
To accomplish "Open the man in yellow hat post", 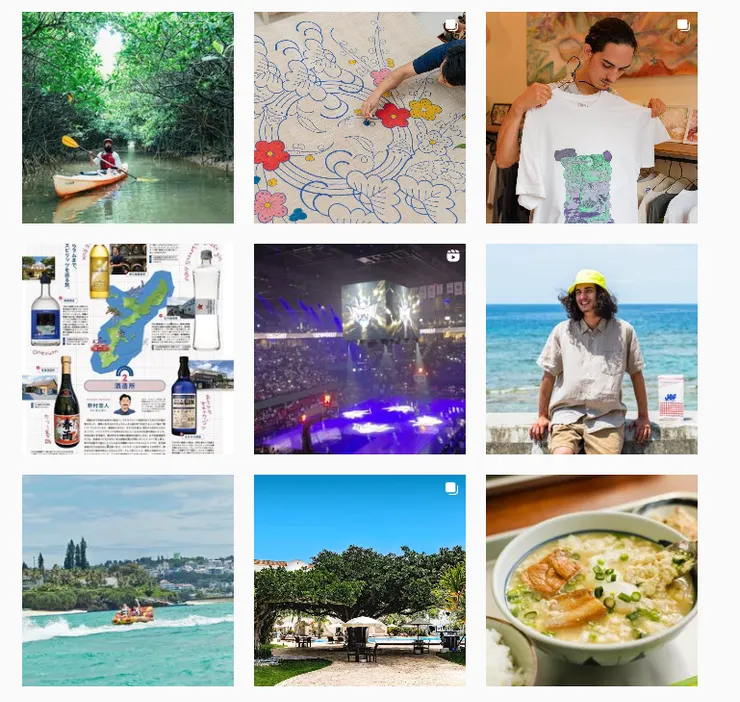I will coord(591,349).
